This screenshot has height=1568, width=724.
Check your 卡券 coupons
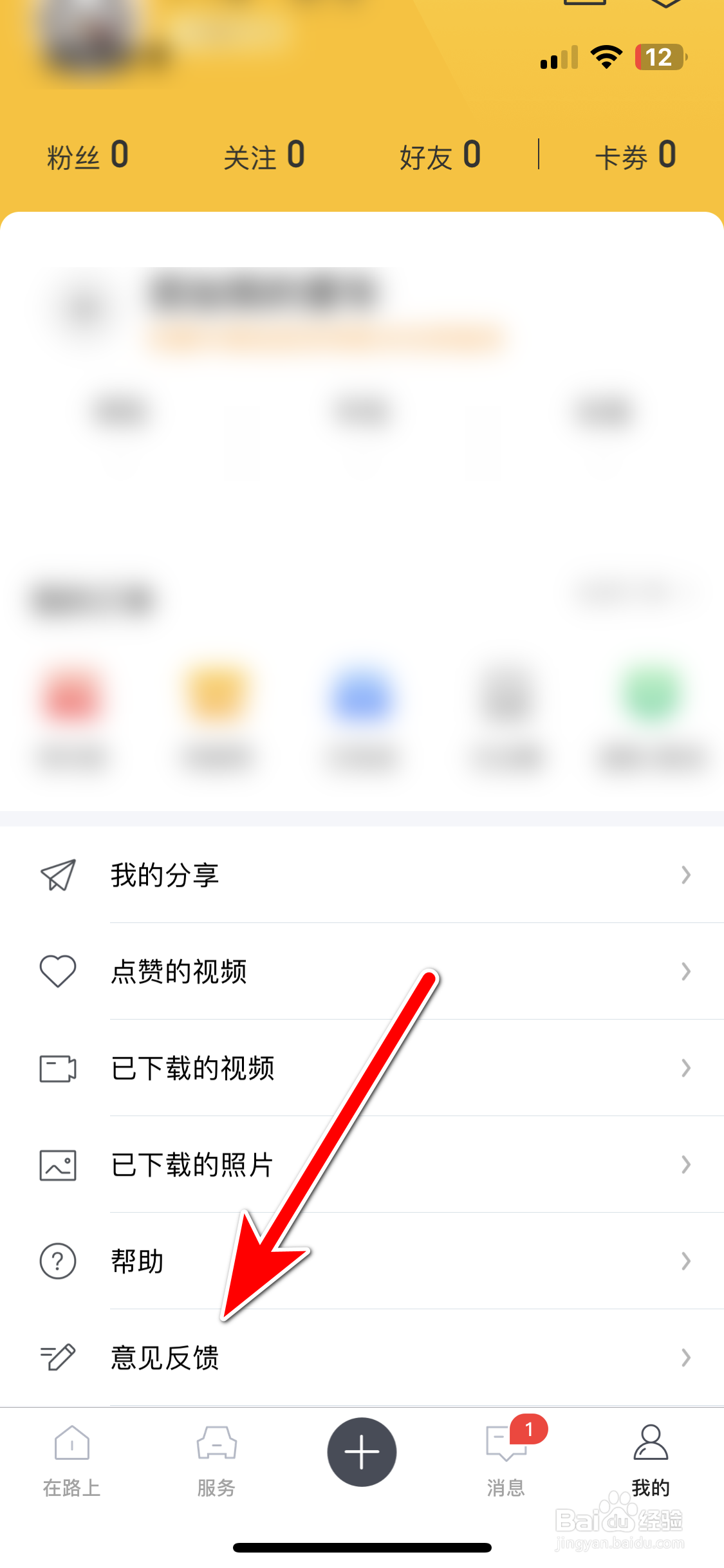tap(634, 156)
